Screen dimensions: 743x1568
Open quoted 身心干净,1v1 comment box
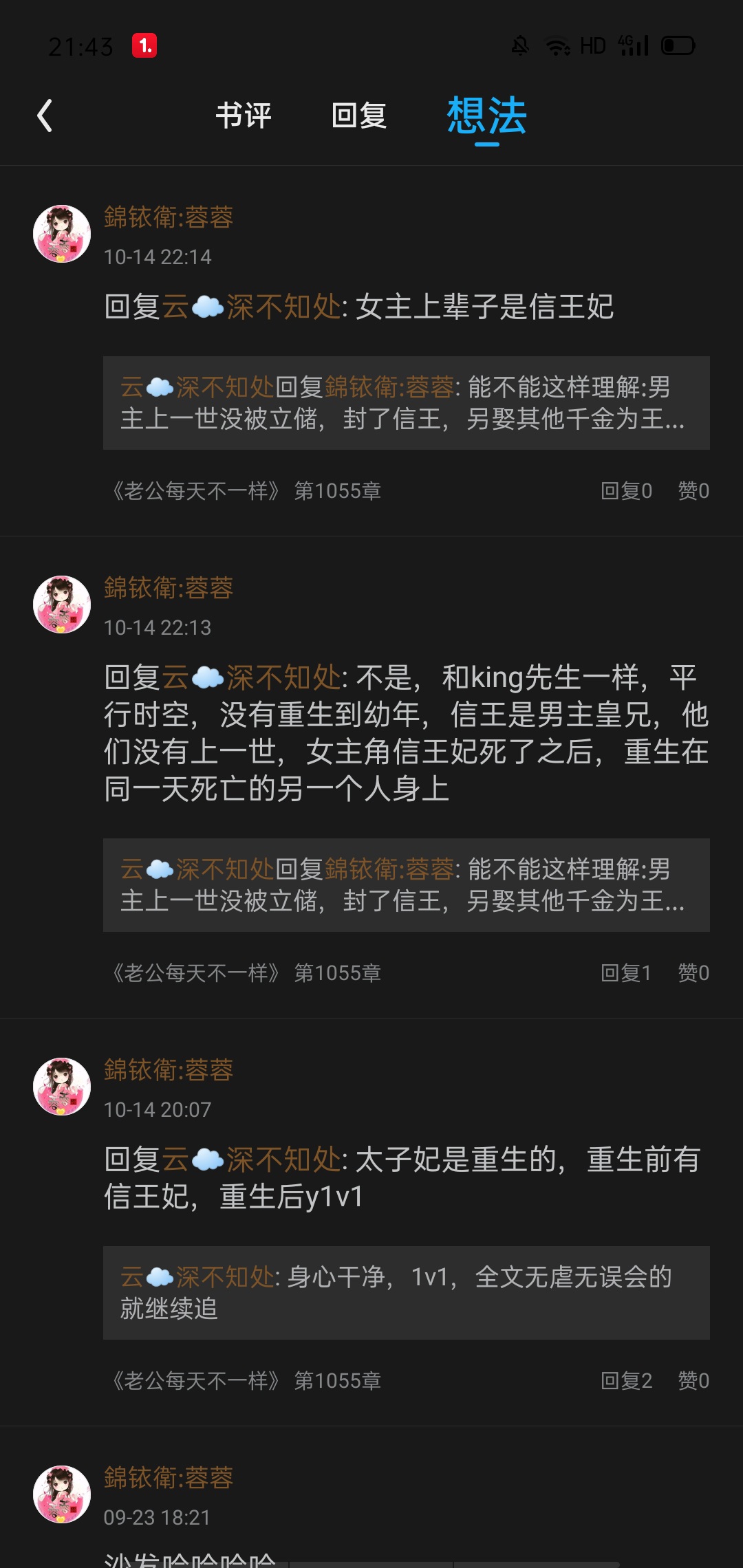pyautogui.click(x=406, y=1293)
